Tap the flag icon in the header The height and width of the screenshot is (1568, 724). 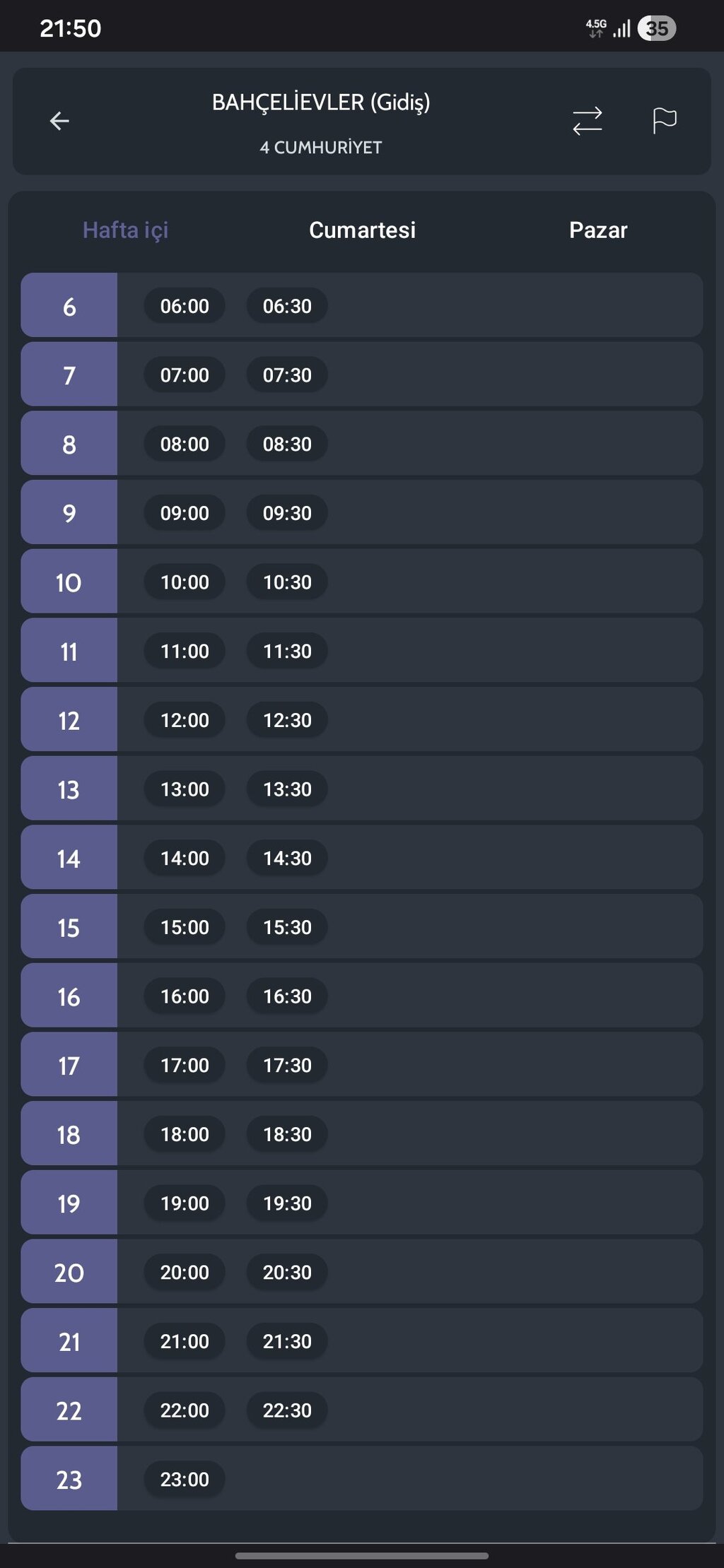[664, 121]
